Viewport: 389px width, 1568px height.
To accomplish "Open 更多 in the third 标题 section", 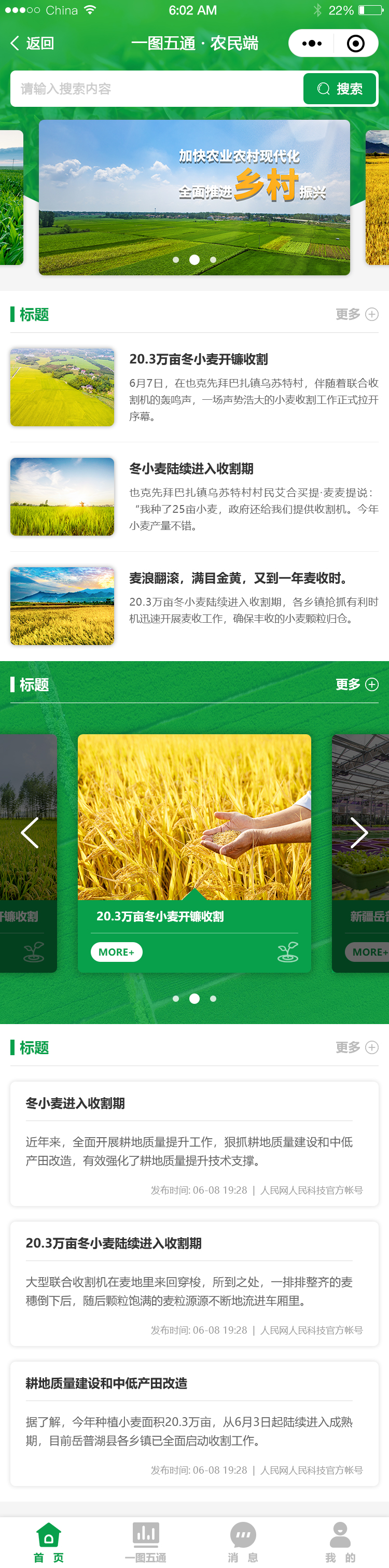I will 357,1047.
